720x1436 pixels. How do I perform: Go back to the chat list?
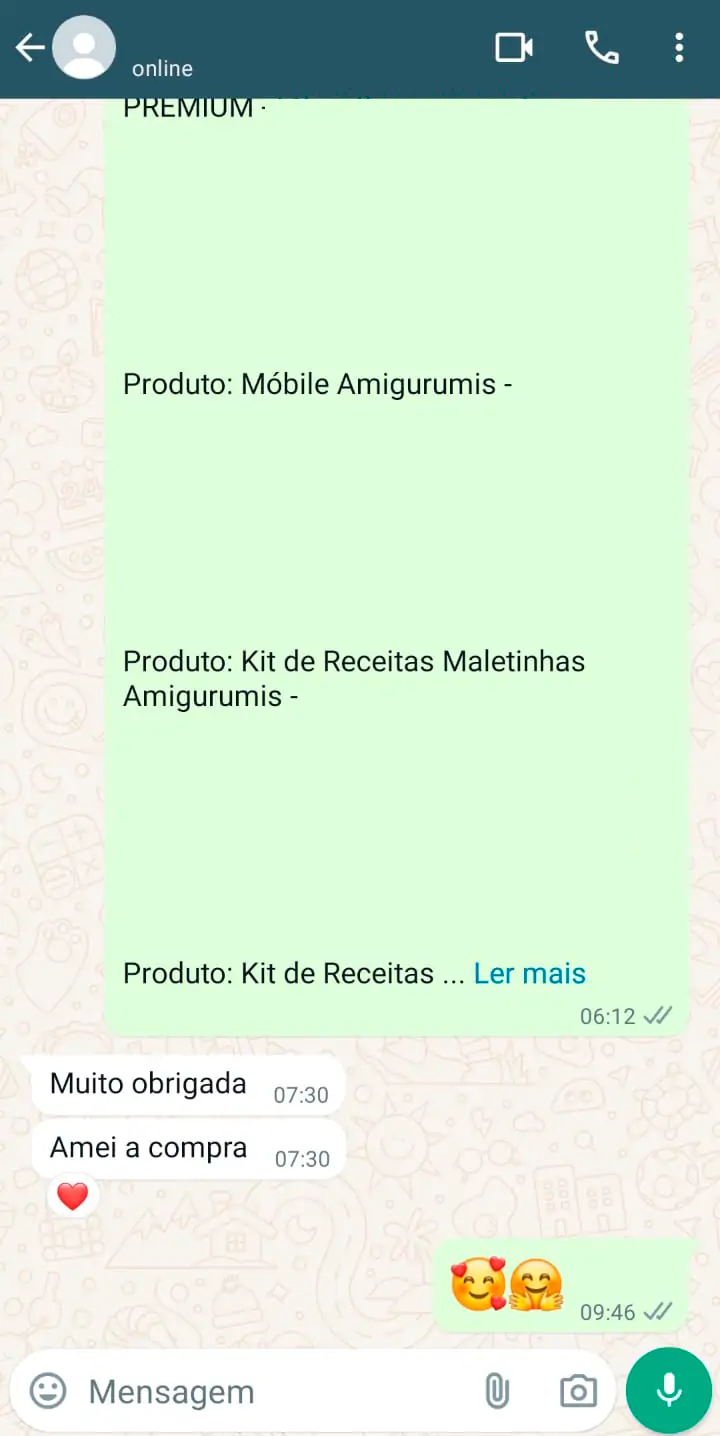tap(30, 47)
